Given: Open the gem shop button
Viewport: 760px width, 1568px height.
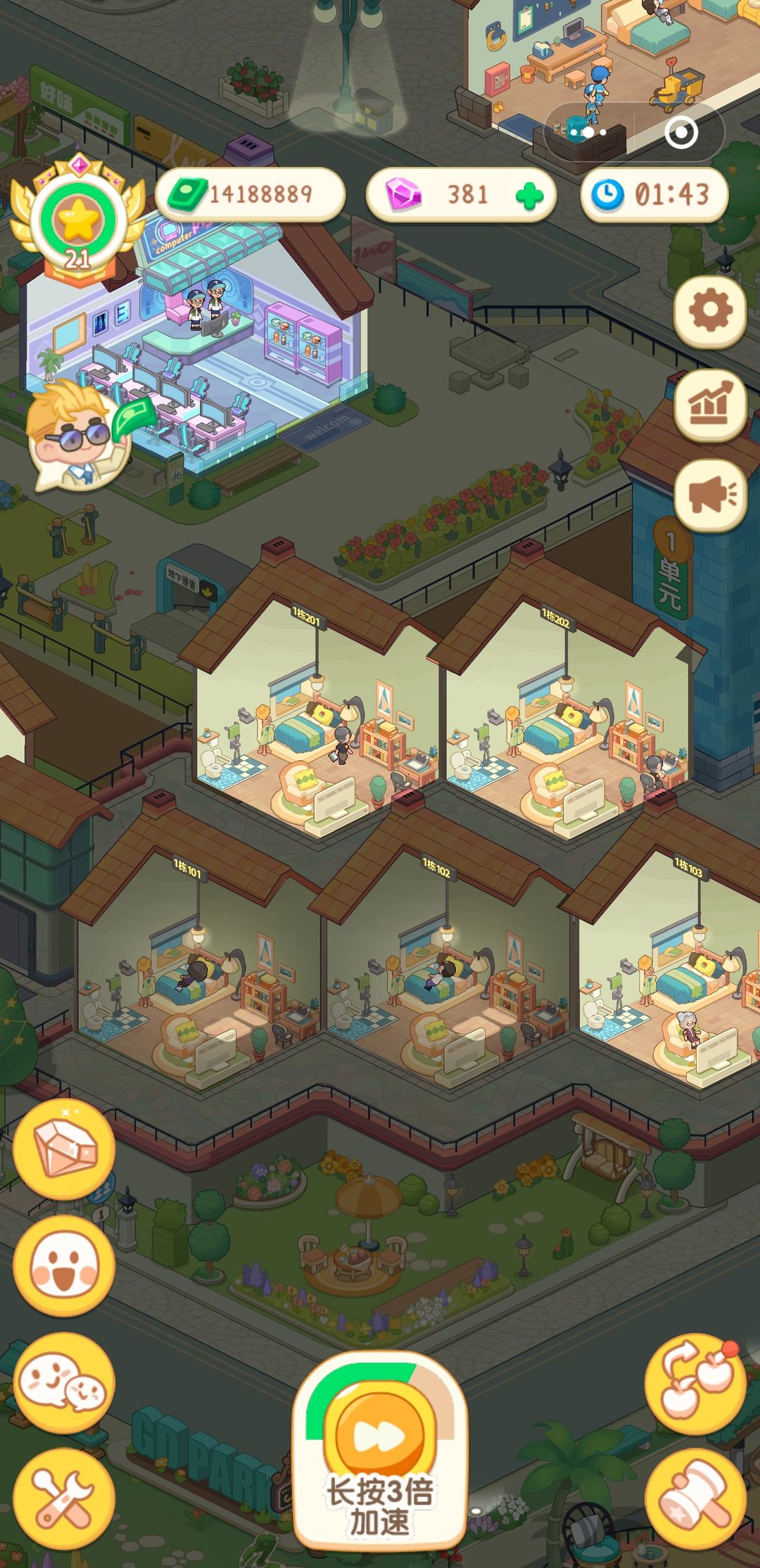Looking at the screenshot, I should (64, 1149).
